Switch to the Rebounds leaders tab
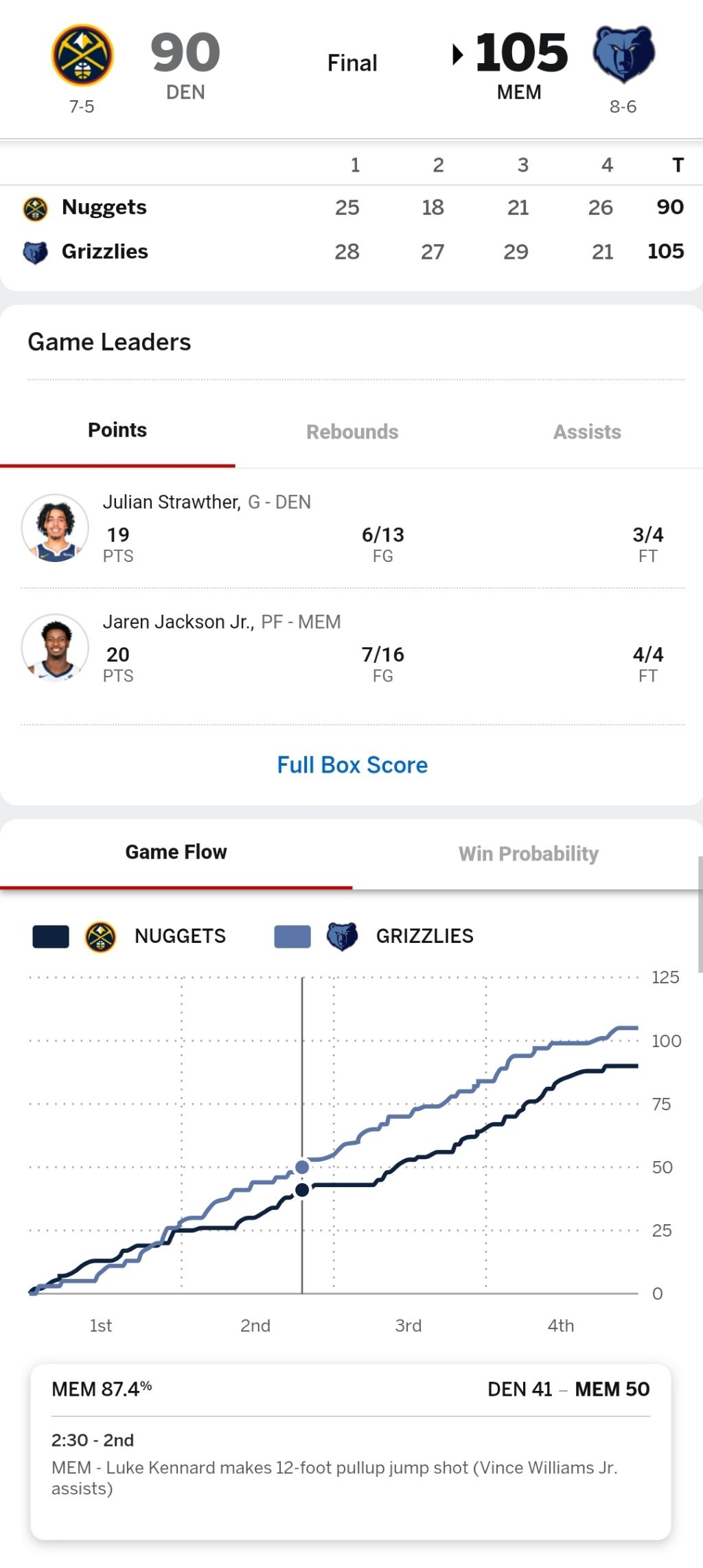 (352, 432)
